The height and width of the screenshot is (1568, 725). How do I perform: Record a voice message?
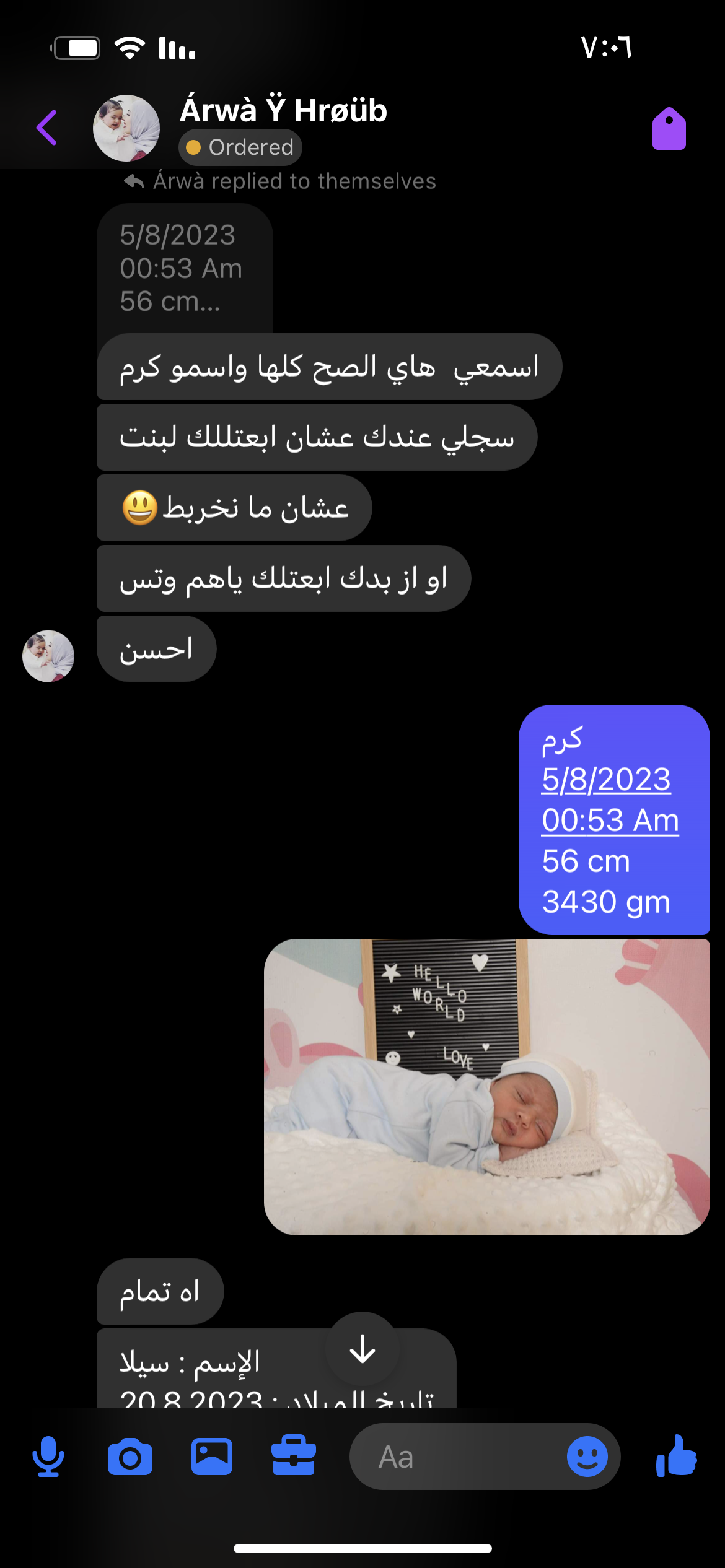click(48, 1457)
